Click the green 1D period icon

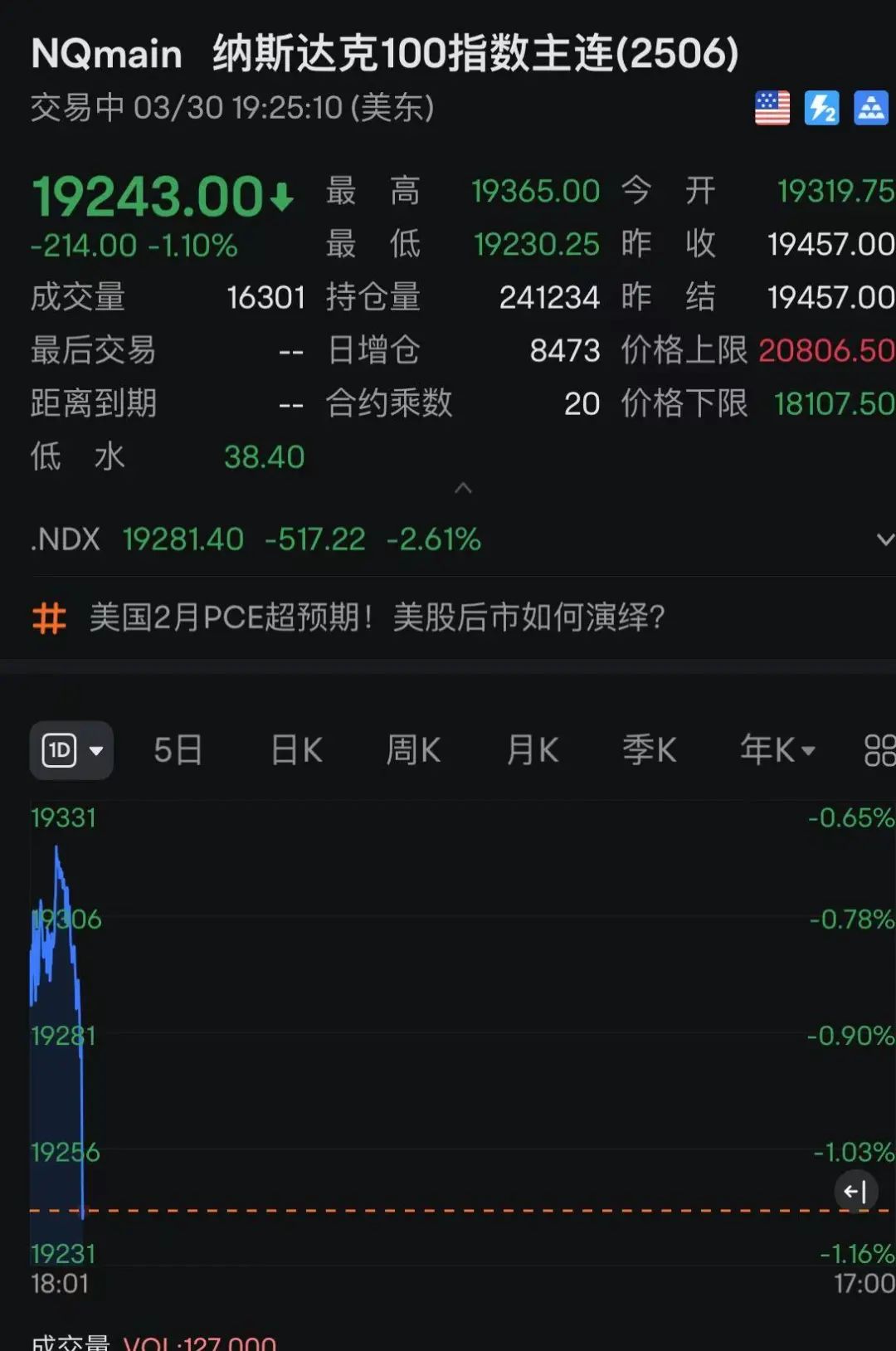click(61, 749)
